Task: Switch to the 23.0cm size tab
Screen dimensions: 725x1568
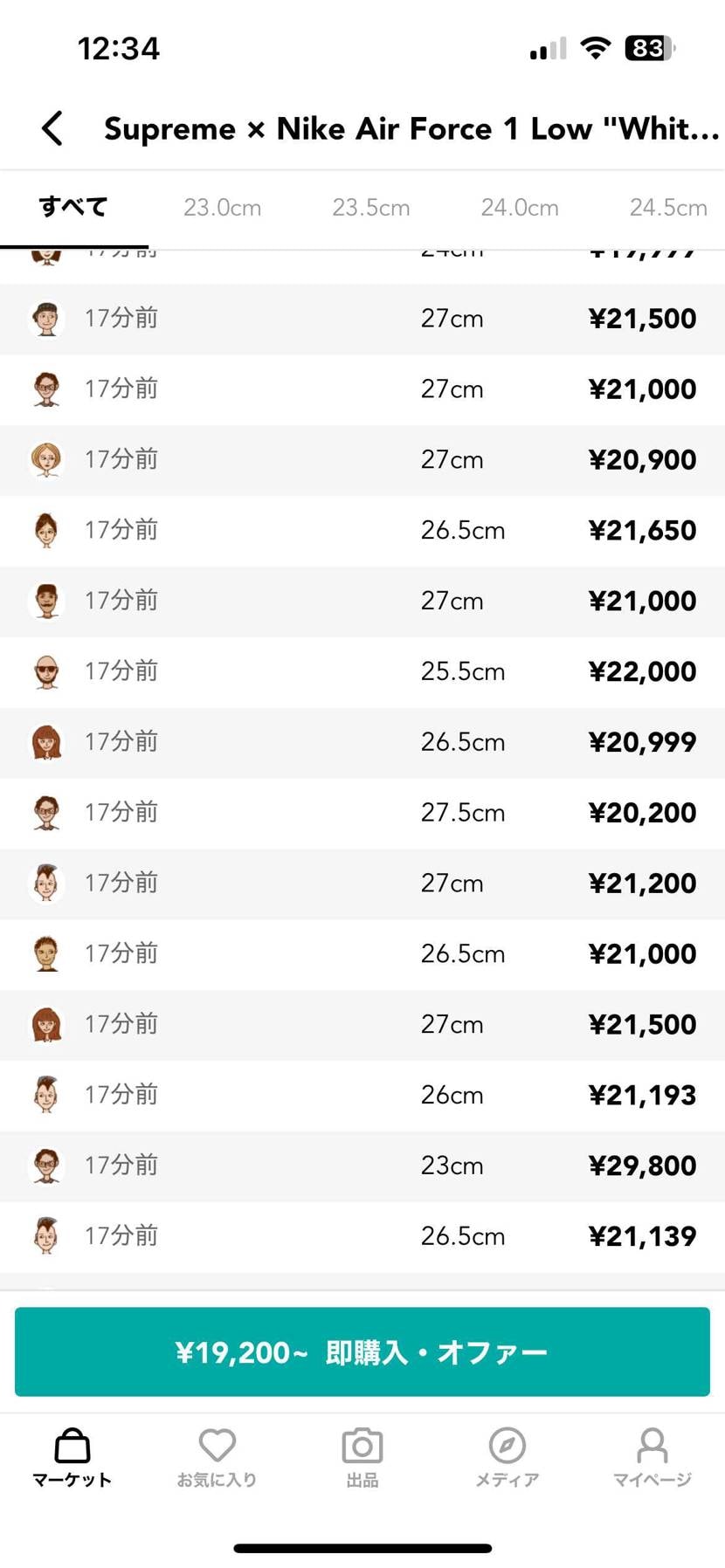Action: point(222,208)
